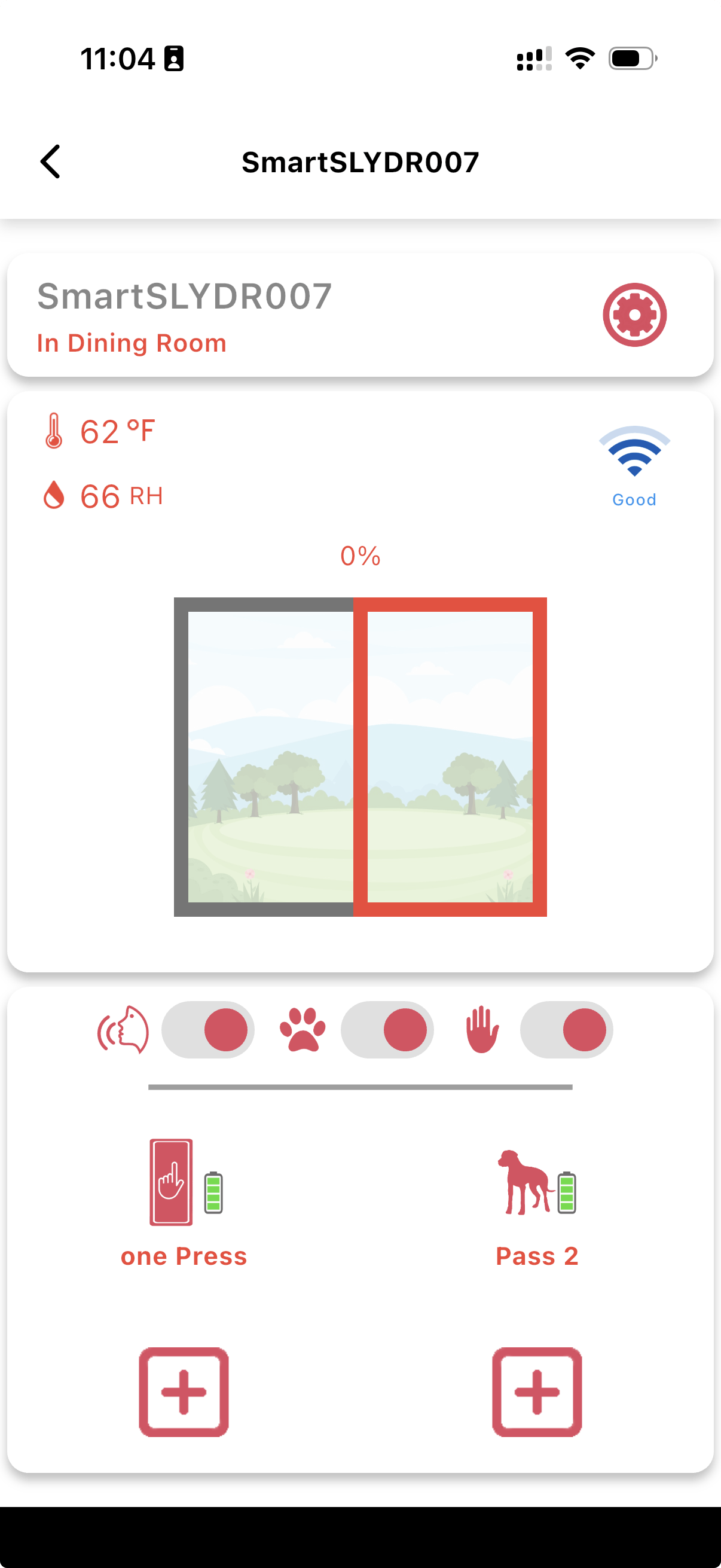Go back using the header arrow
721x1568 pixels.
coord(50,161)
